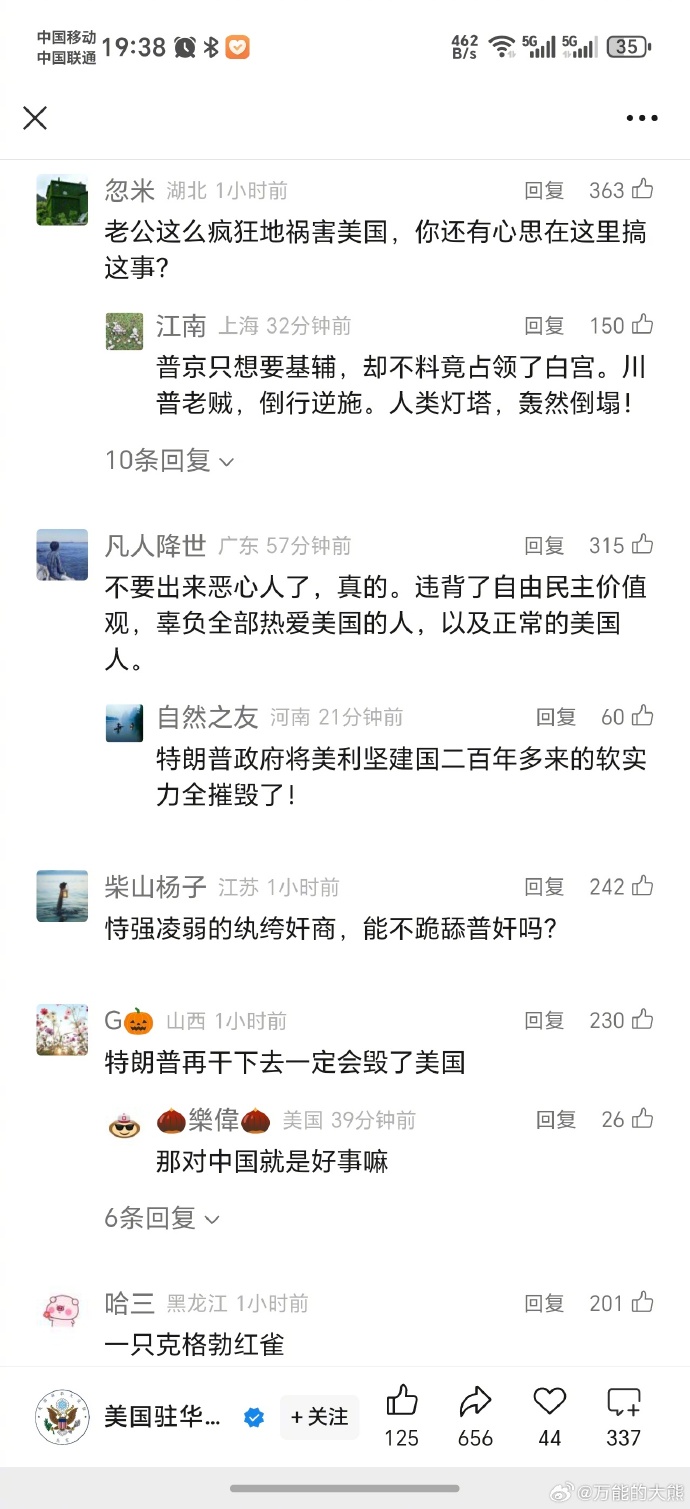
Task: Reply to 忽米's comment
Action: (x=545, y=190)
